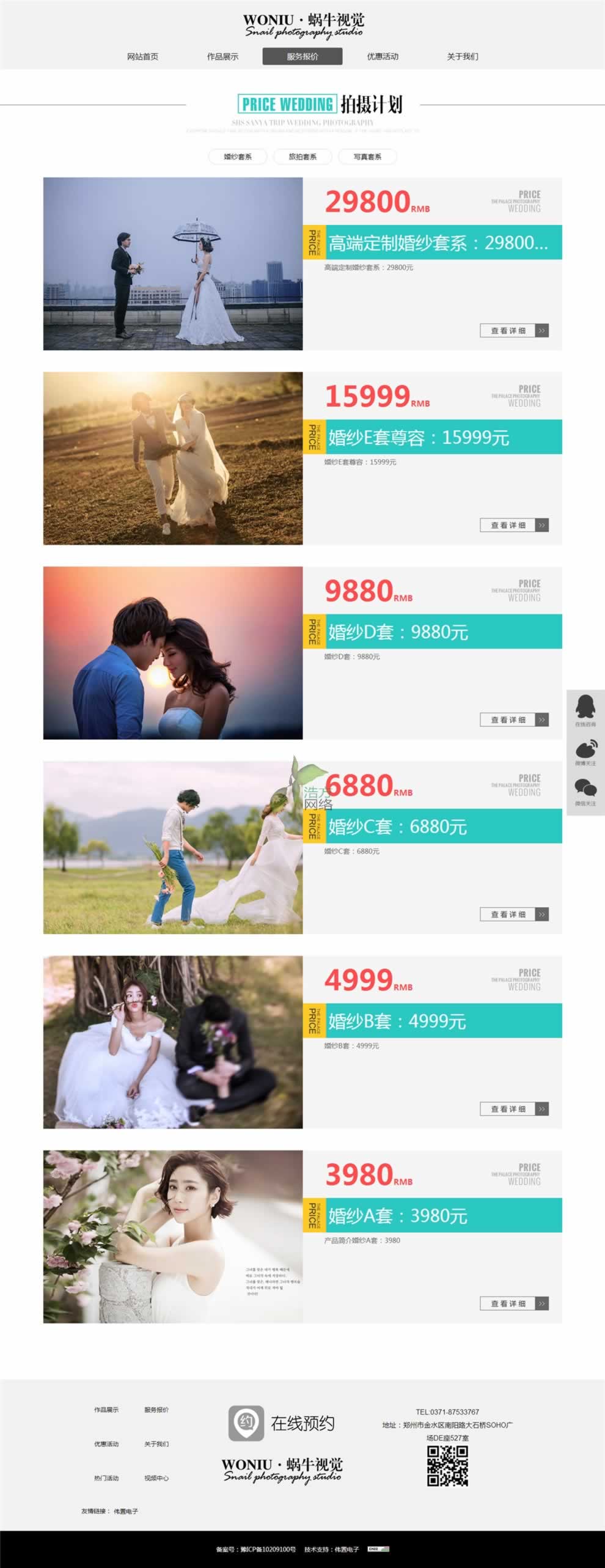Viewport: 605px width, 1568px height.
Task: Switch to 作品展示 in the top navigation
Action: [x=222, y=56]
